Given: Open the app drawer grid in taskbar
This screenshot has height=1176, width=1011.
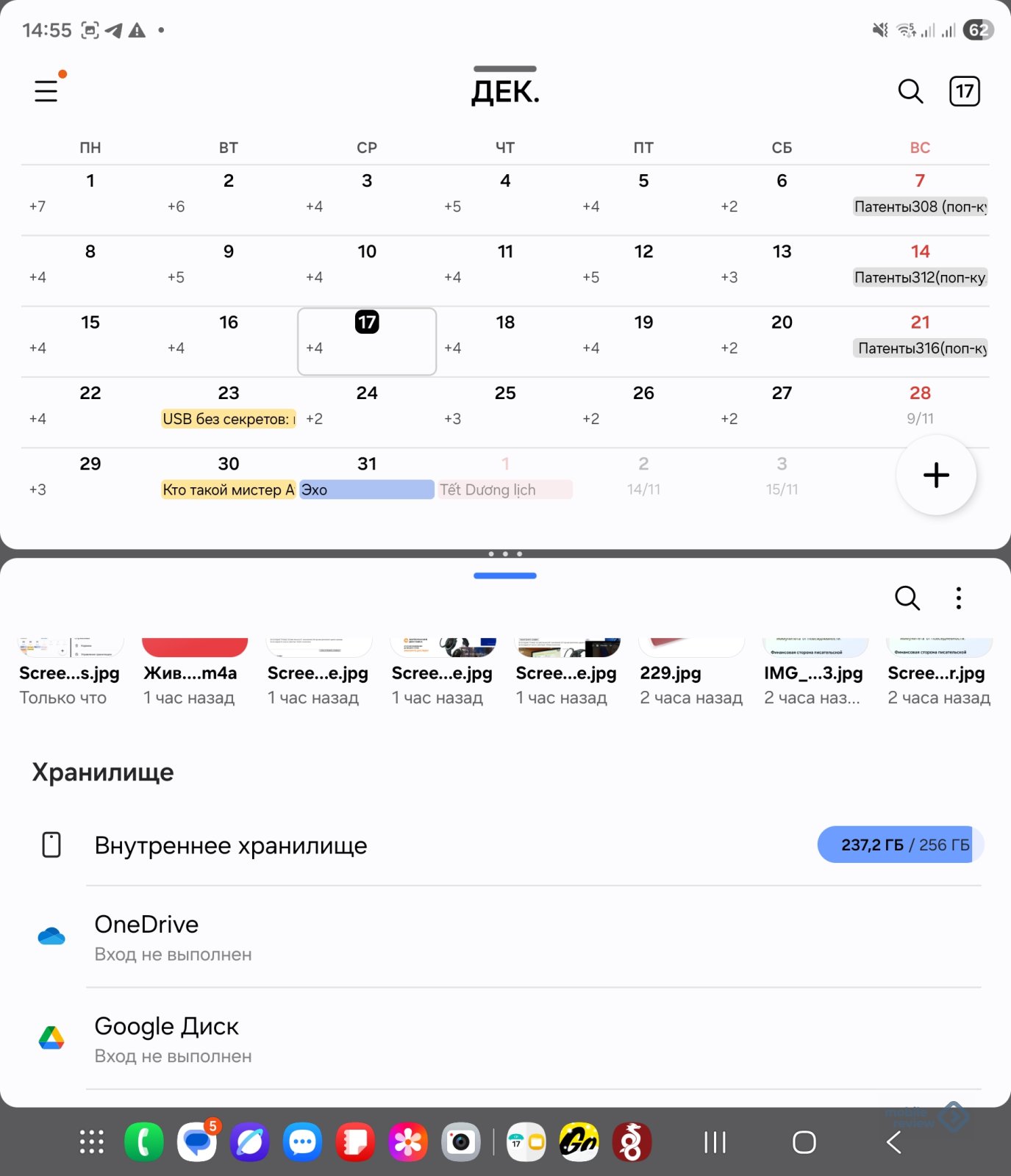Looking at the screenshot, I should [x=92, y=1142].
